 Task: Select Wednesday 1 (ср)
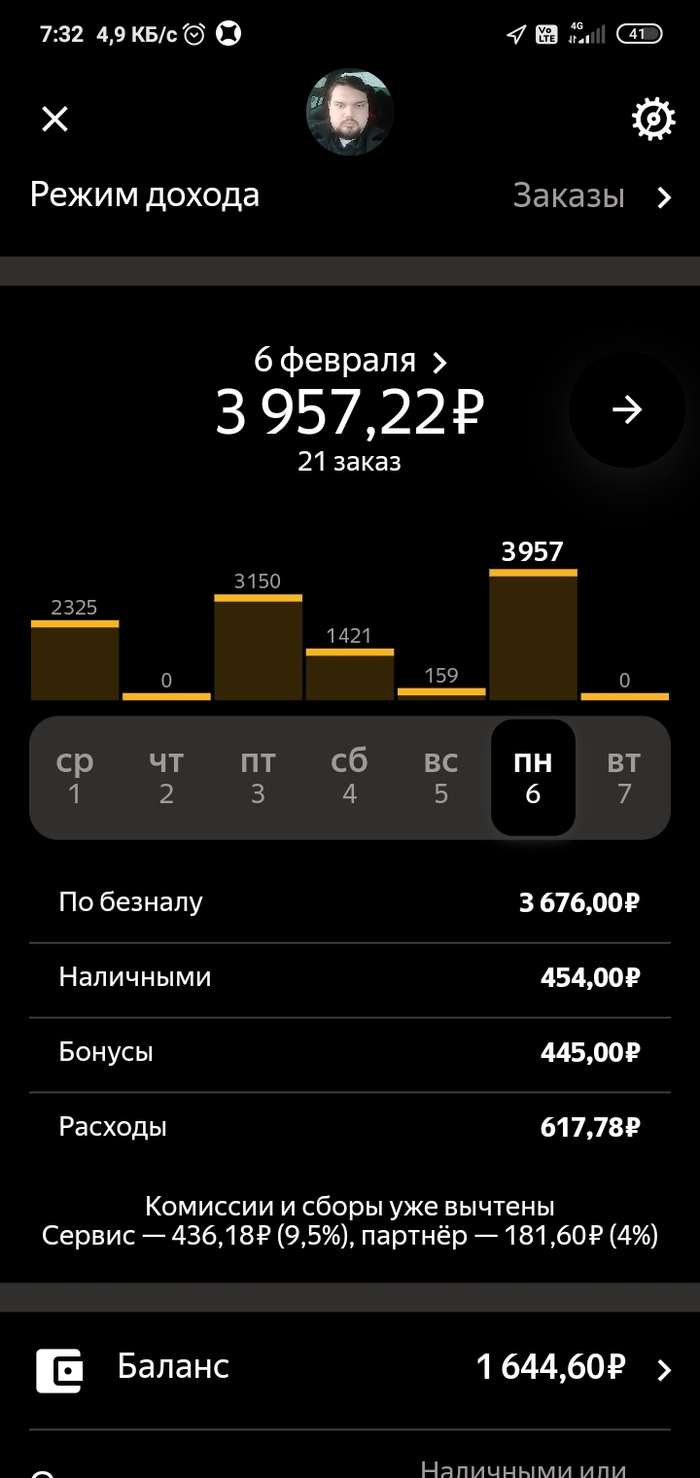tap(74, 777)
